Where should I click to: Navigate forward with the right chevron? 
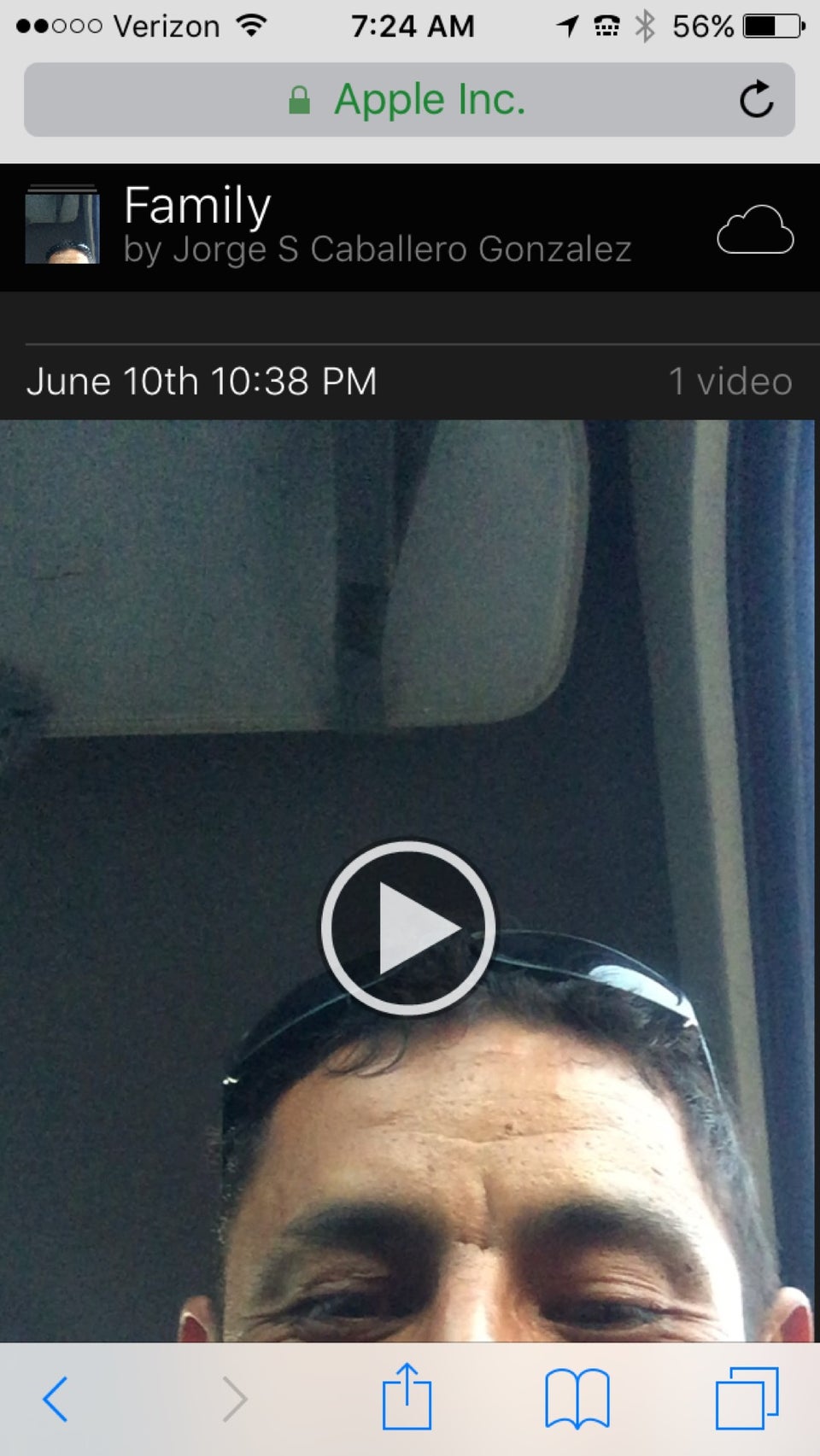tap(233, 1399)
